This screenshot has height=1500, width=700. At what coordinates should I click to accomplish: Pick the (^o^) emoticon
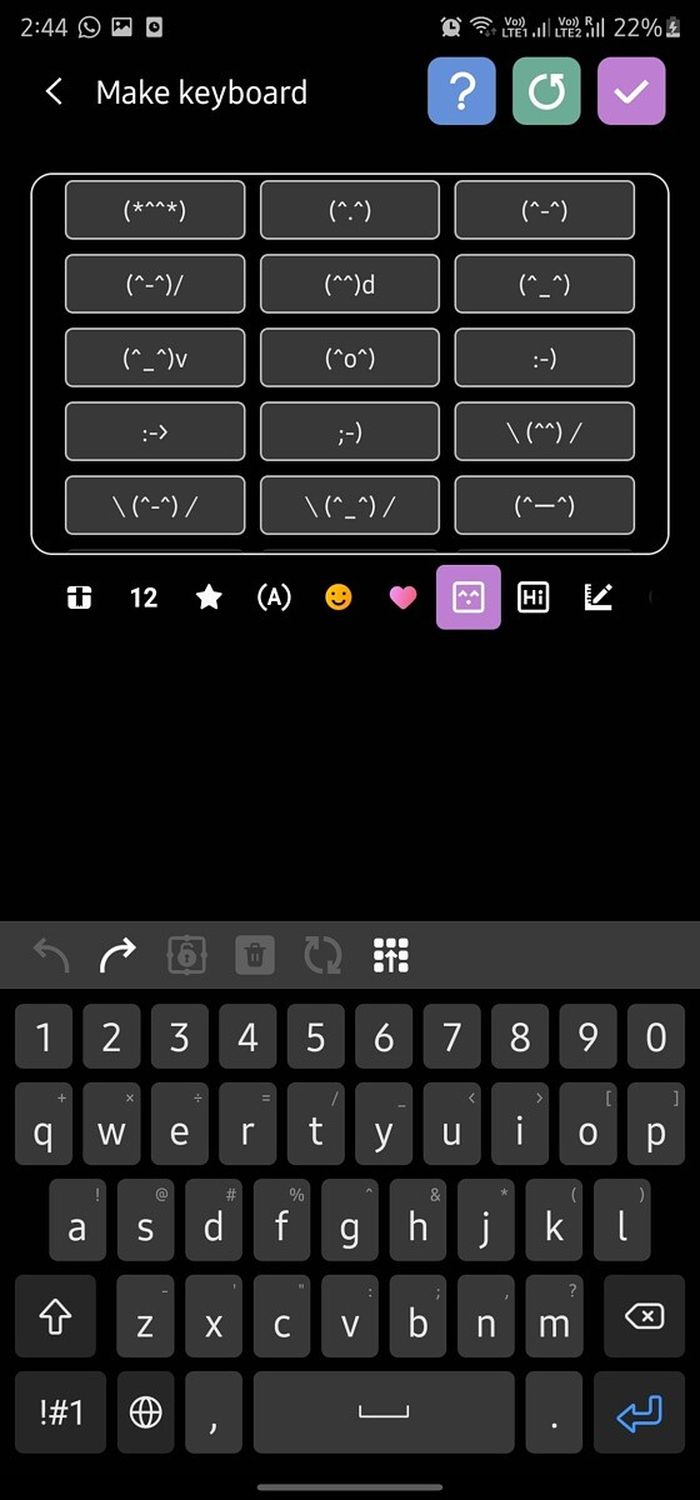(349, 358)
